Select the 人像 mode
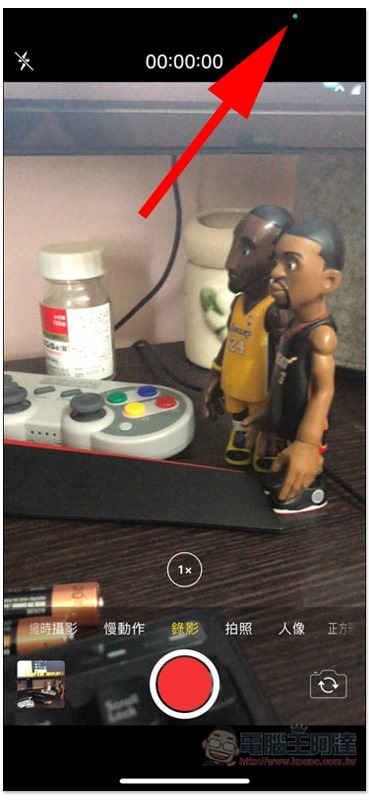The height and width of the screenshot is (800, 369). point(291,628)
